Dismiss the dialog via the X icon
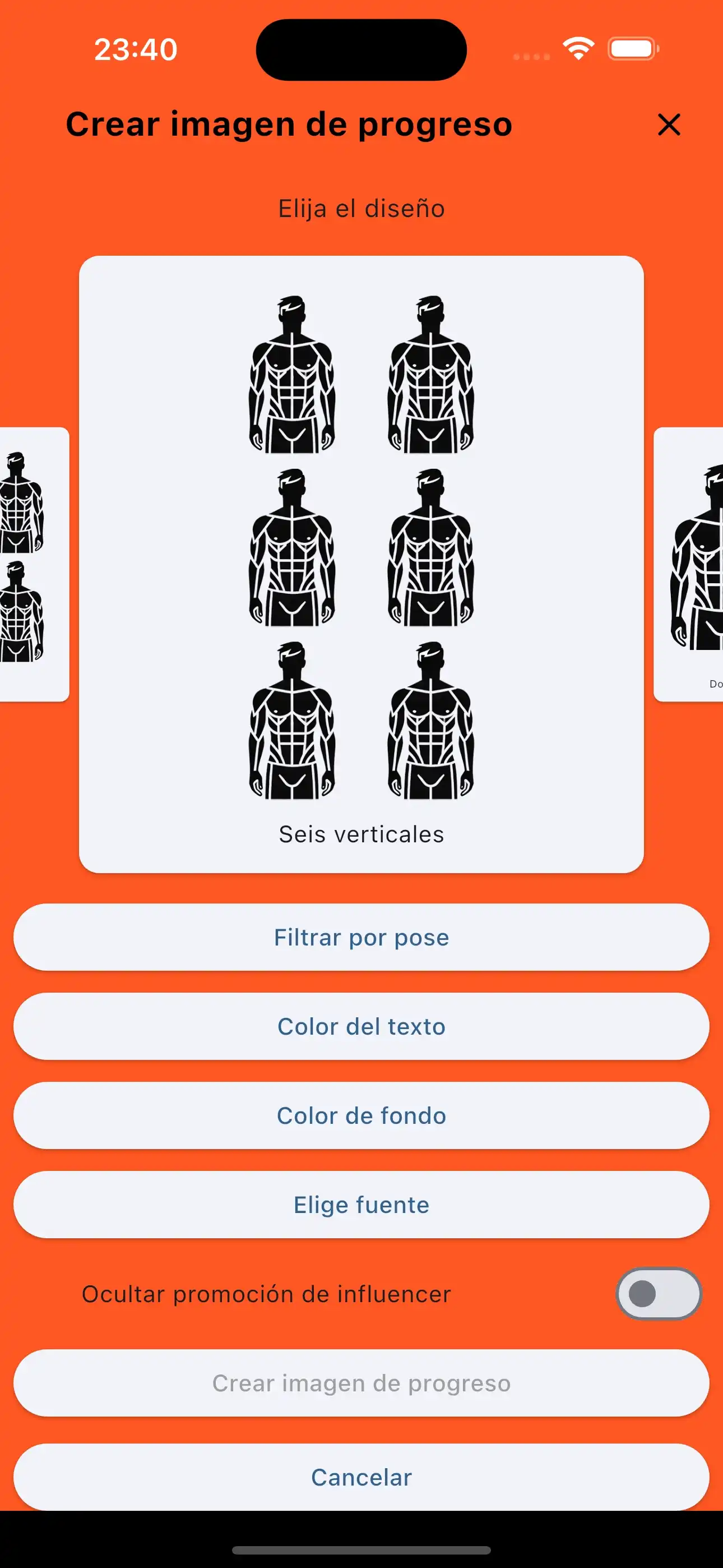The image size is (723, 1568). click(668, 126)
